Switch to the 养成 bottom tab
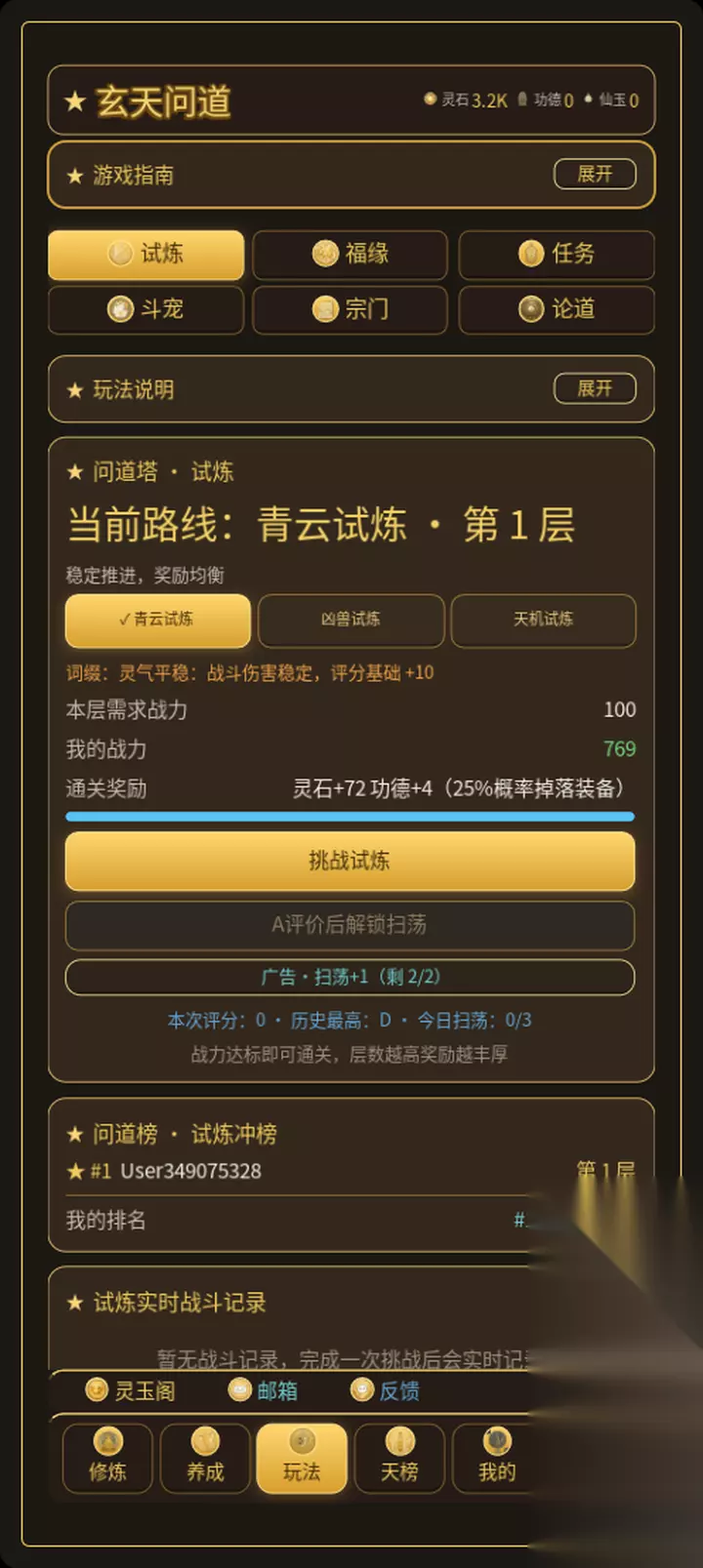The image size is (703, 1568). coord(205,1458)
